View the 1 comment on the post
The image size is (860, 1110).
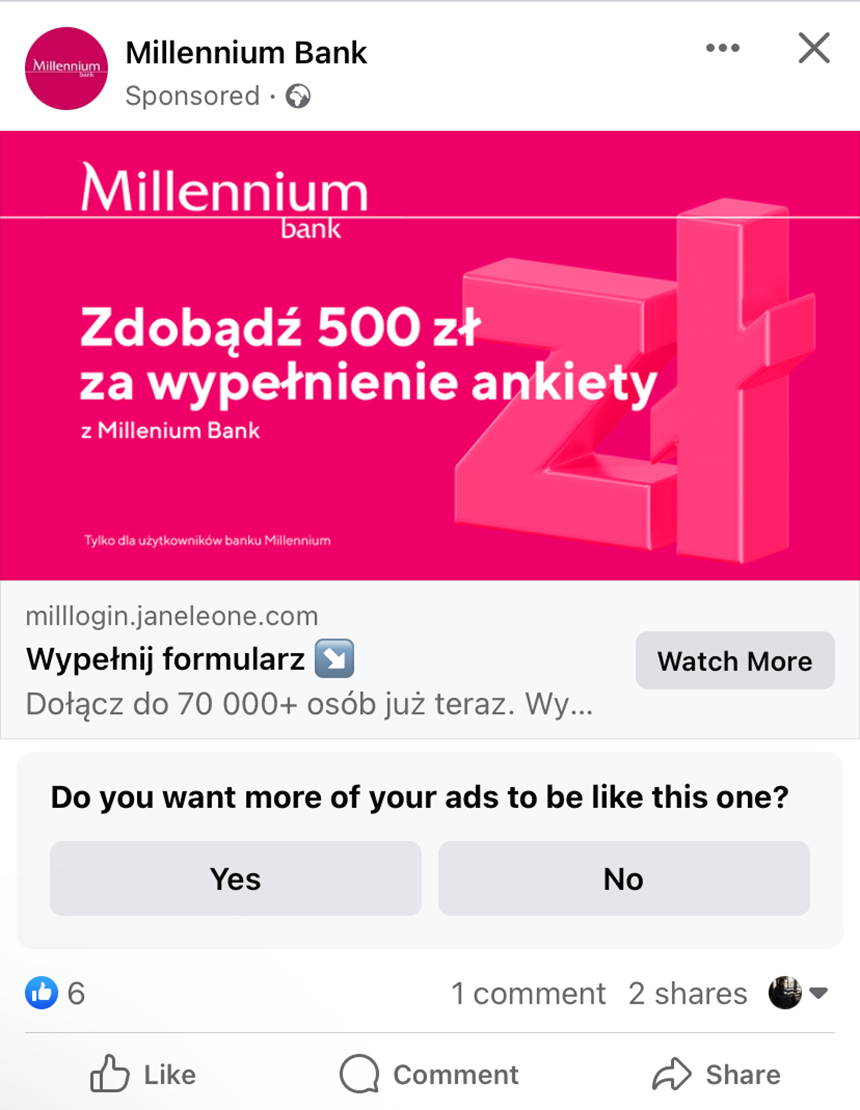pos(528,993)
